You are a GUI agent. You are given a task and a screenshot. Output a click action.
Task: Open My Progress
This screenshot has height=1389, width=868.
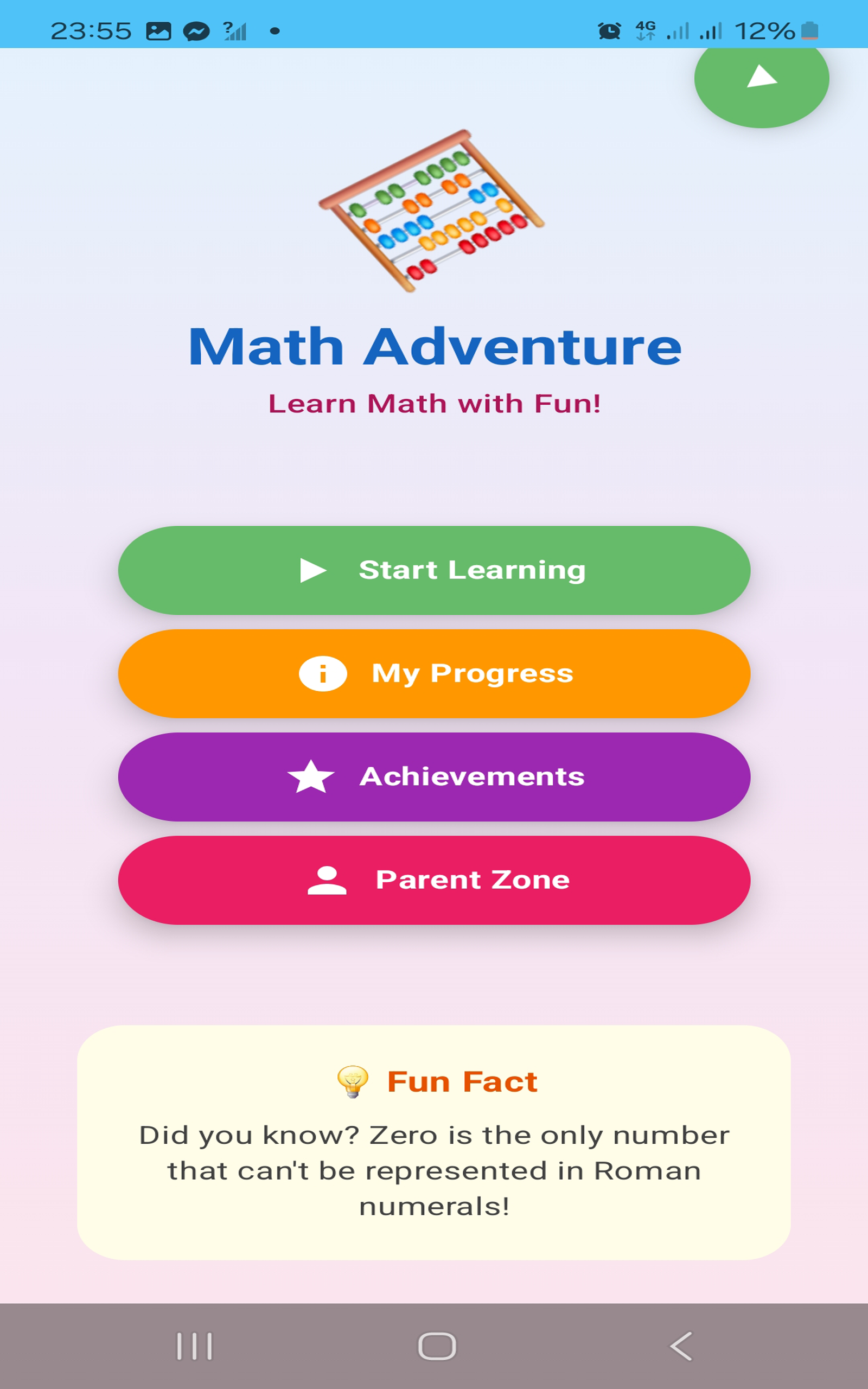(x=434, y=674)
